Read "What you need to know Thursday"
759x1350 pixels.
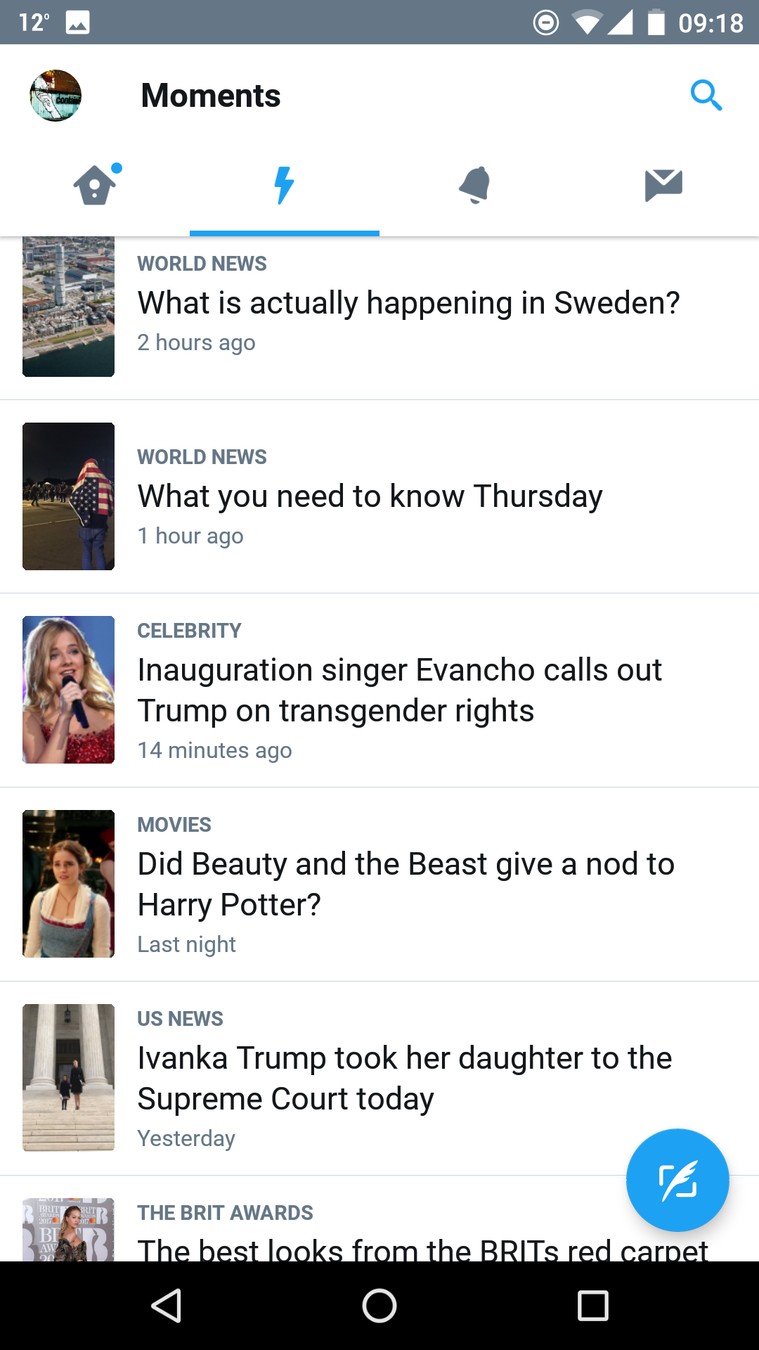click(370, 496)
